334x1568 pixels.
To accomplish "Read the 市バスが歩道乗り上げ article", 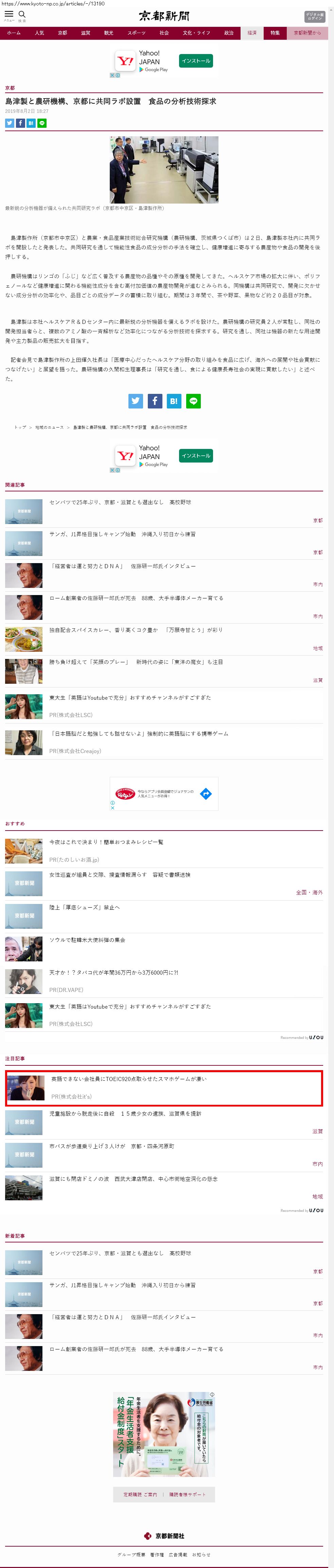I will tap(111, 1146).
